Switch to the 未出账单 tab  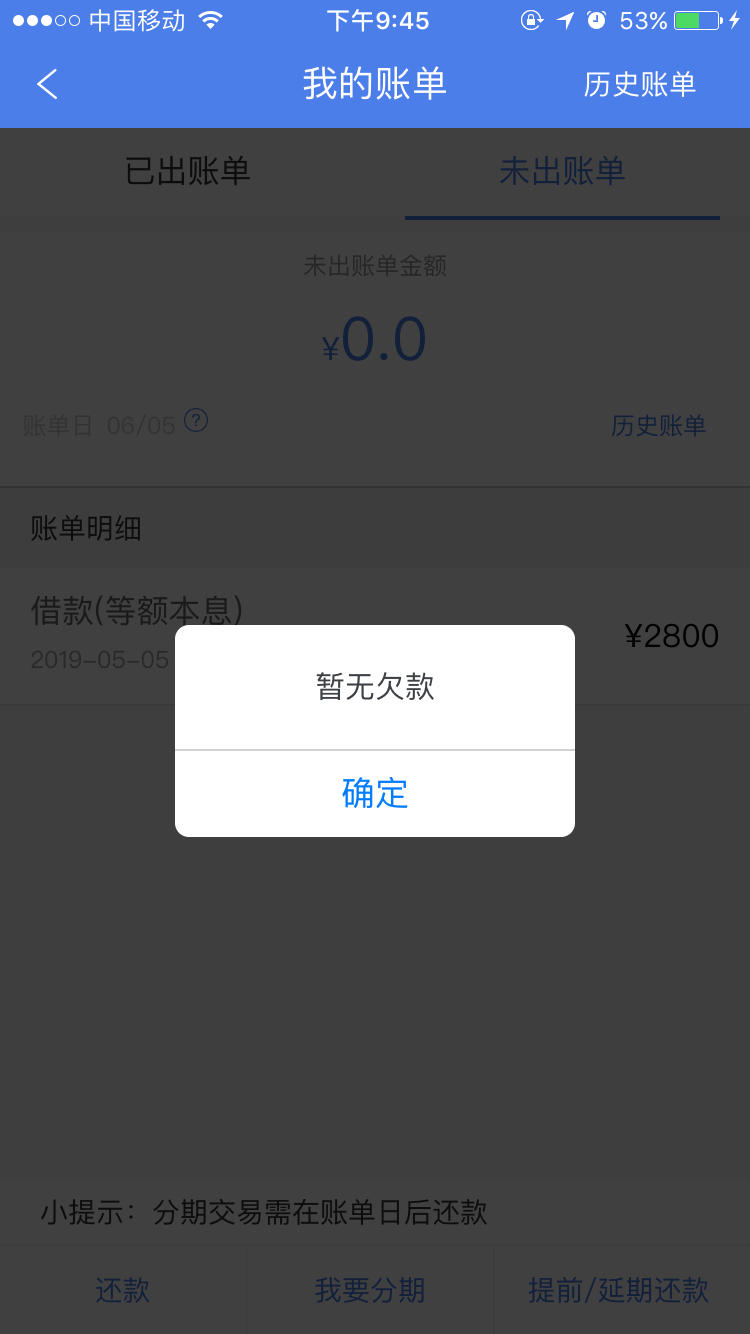point(562,171)
